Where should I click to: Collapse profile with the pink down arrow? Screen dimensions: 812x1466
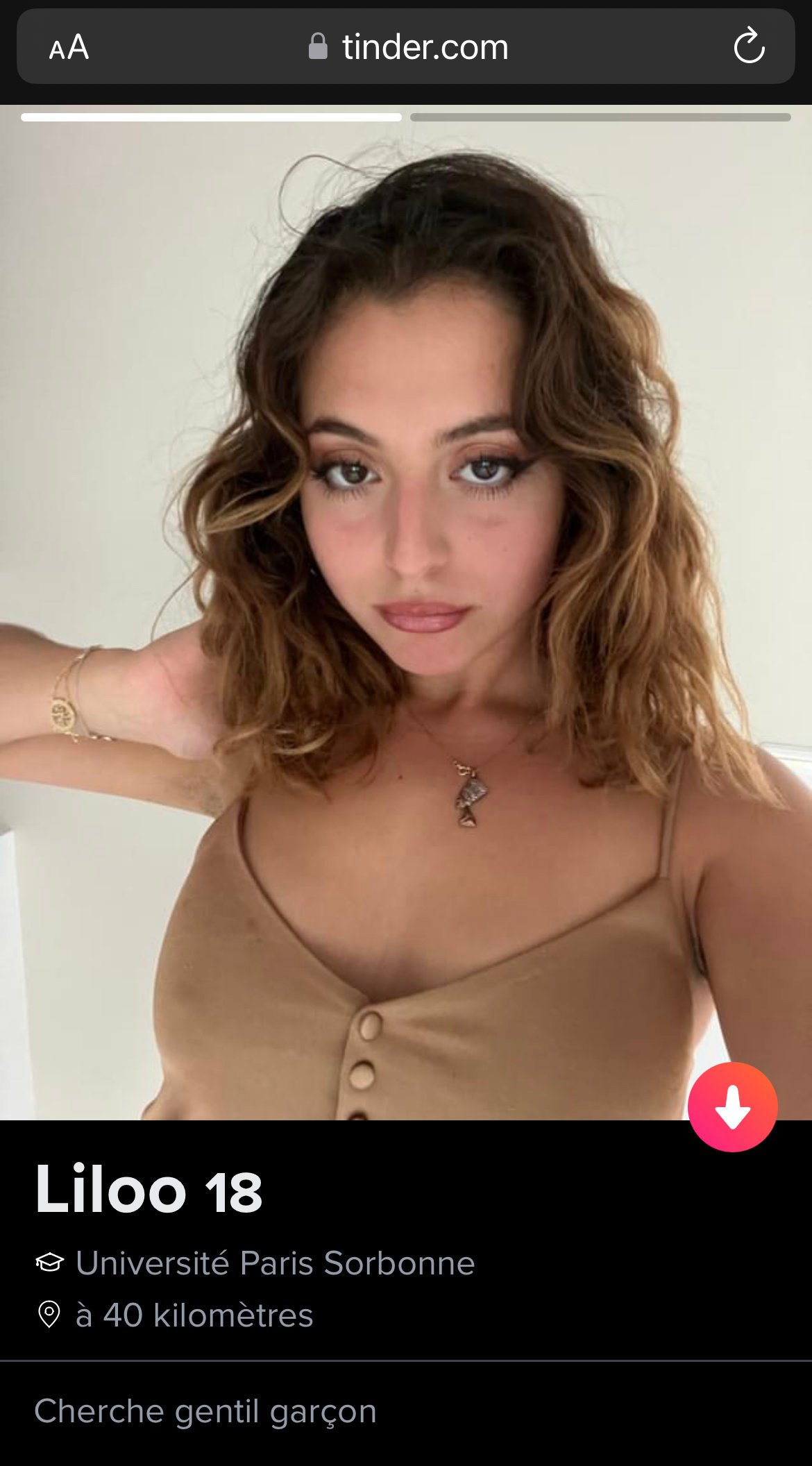(x=732, y=1106)
